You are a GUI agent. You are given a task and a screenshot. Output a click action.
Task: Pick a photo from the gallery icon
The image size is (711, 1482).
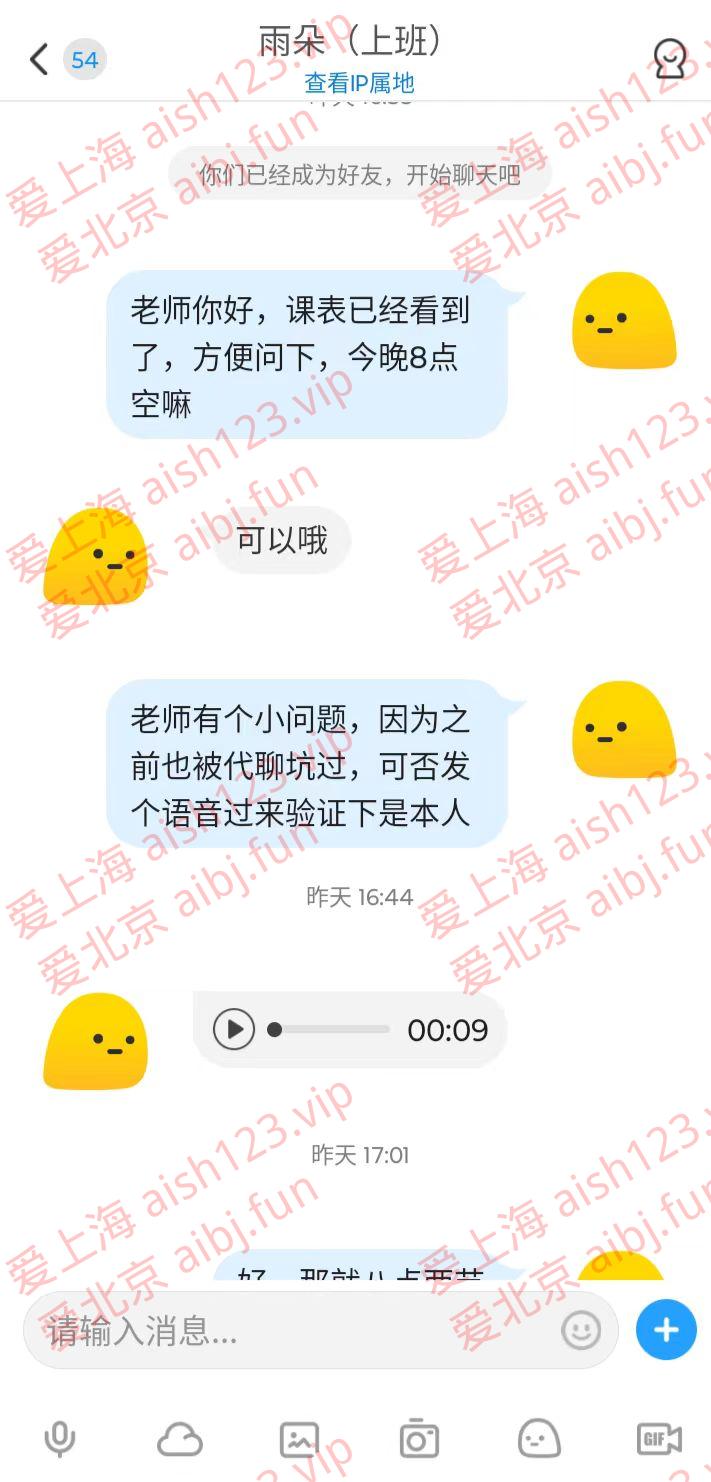pos(299,1440)
